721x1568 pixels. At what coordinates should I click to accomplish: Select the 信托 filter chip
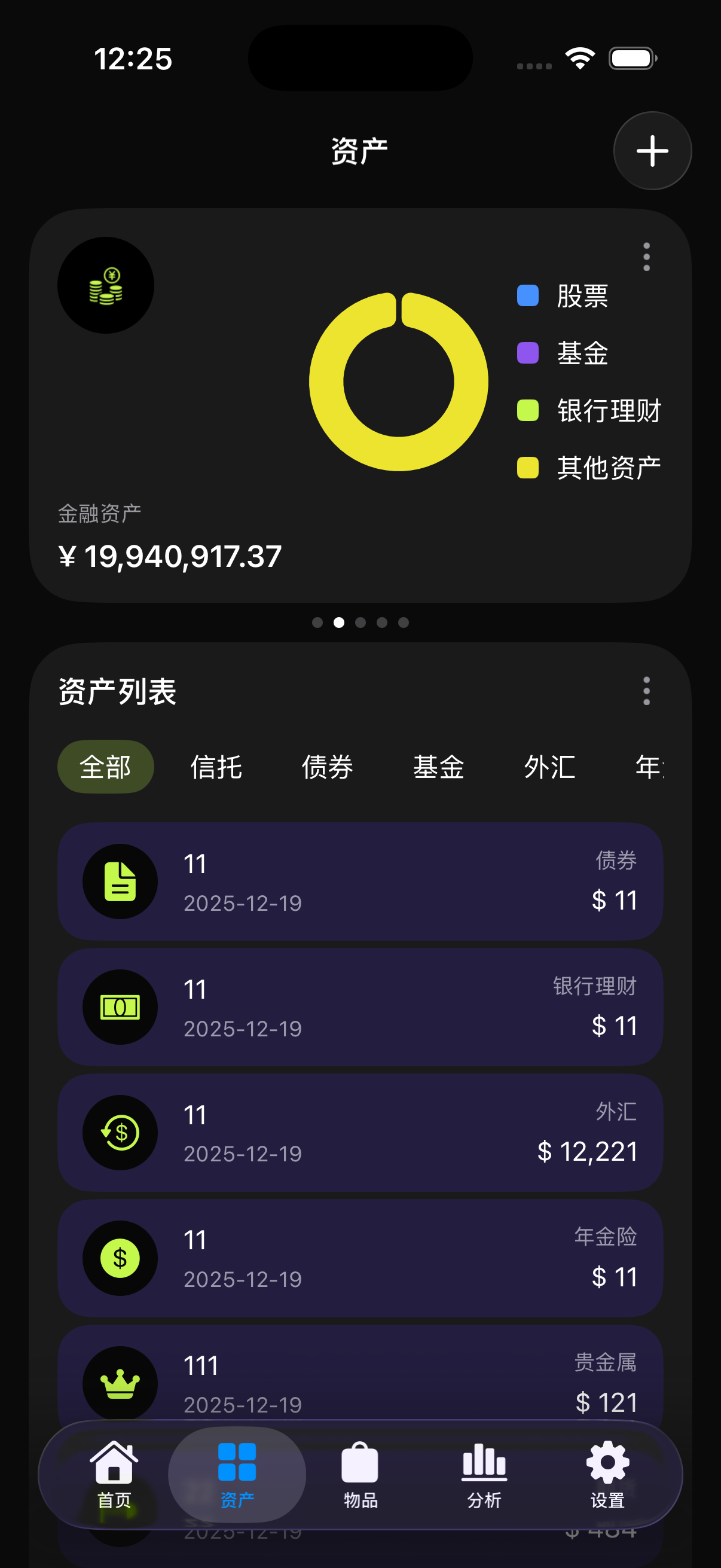pos(216,766)
